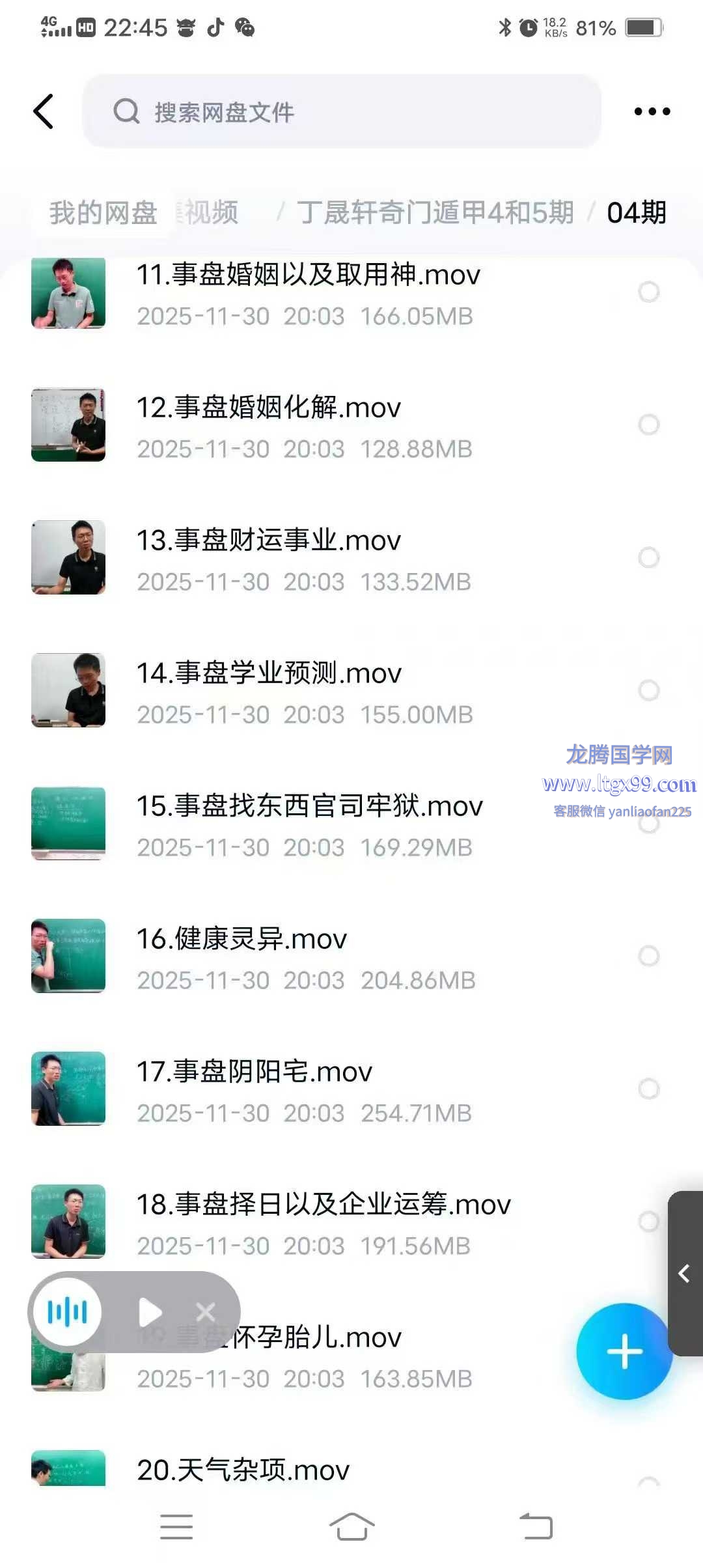
Task: Close the floating audio mini player
Action: [206, 1312]
